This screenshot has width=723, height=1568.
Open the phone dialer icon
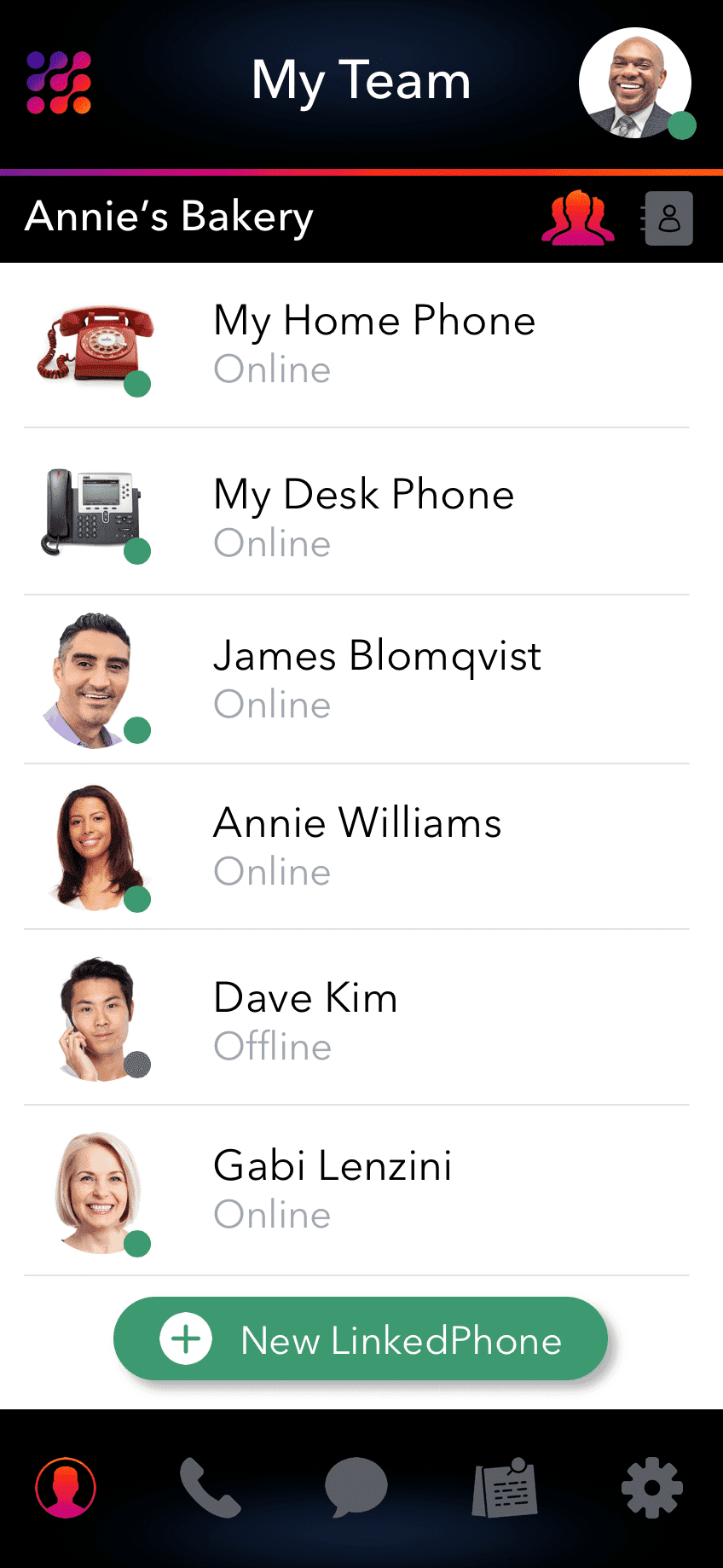point(211,1487)
